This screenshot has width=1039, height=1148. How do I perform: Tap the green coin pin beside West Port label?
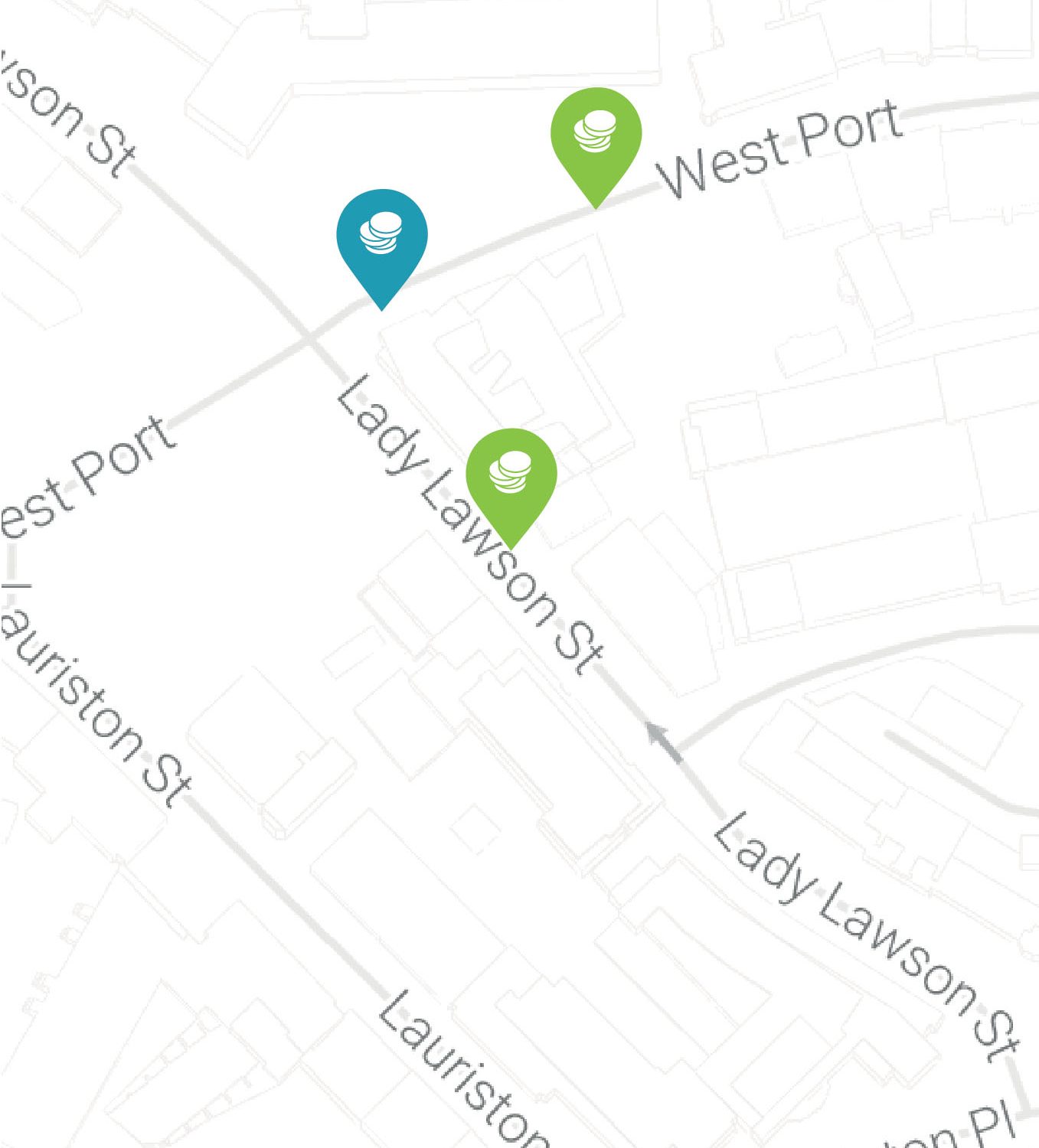tap(596, 135)
